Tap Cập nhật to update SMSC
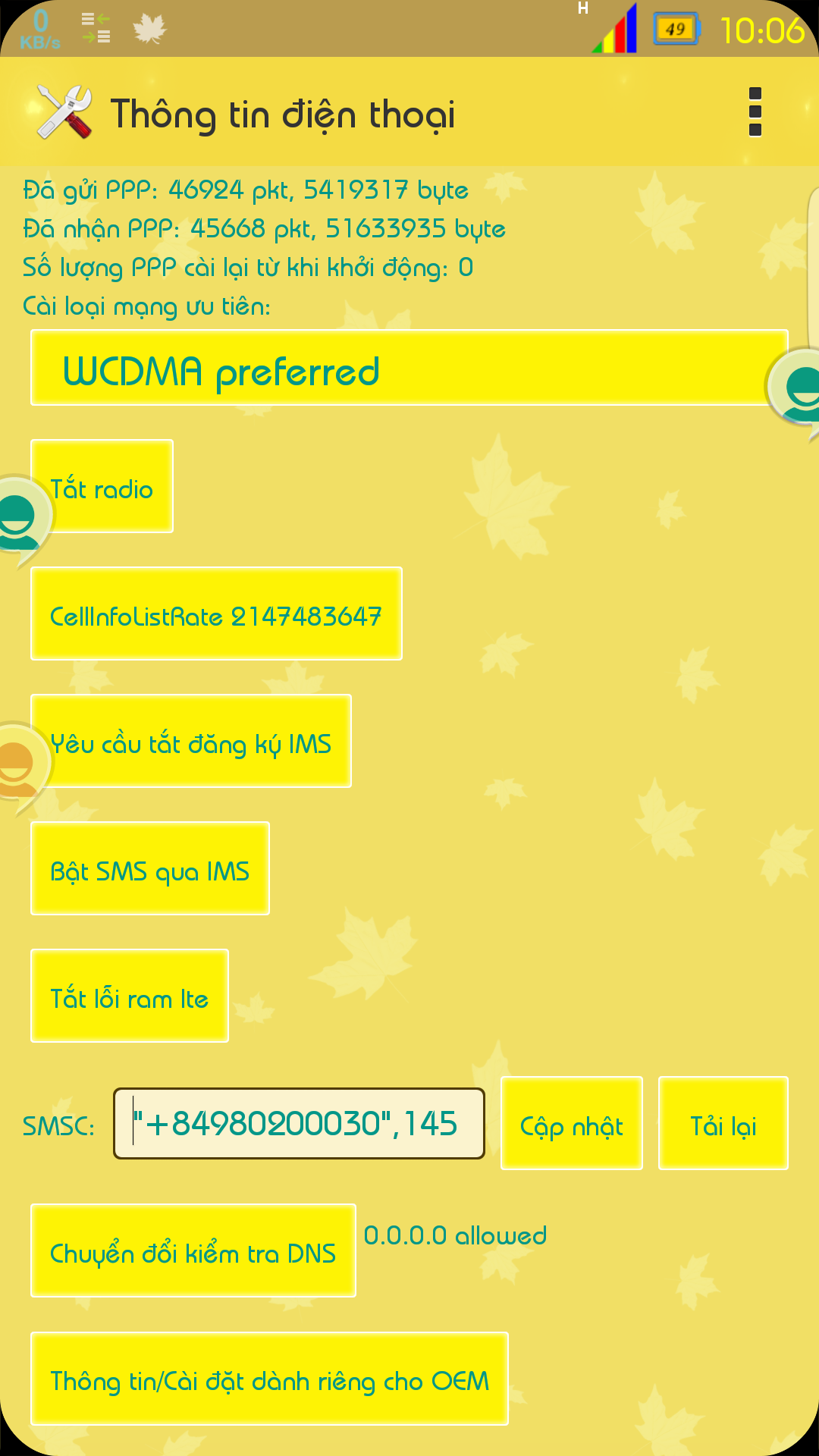 [572, 1124]
